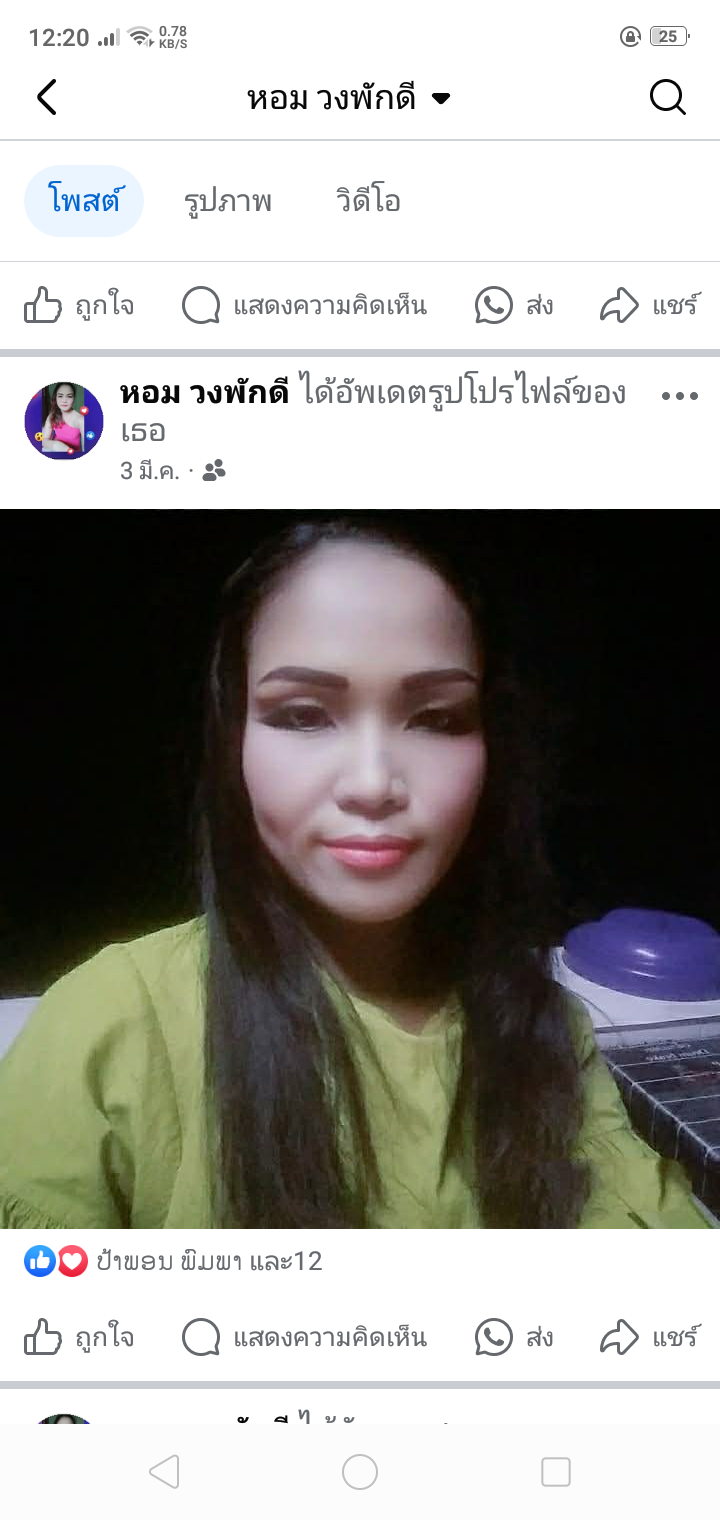Open the updated profile picture photo
This screenshot has height=1520, width=720.
pyautogui.click(x=360, y=868)
